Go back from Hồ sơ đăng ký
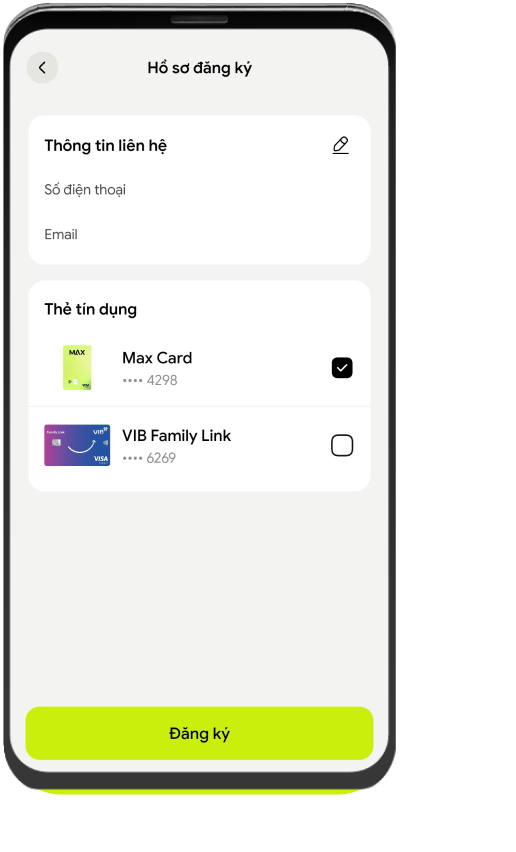The height and width of the screenshot is (852, 516). [x=42, y=68]
